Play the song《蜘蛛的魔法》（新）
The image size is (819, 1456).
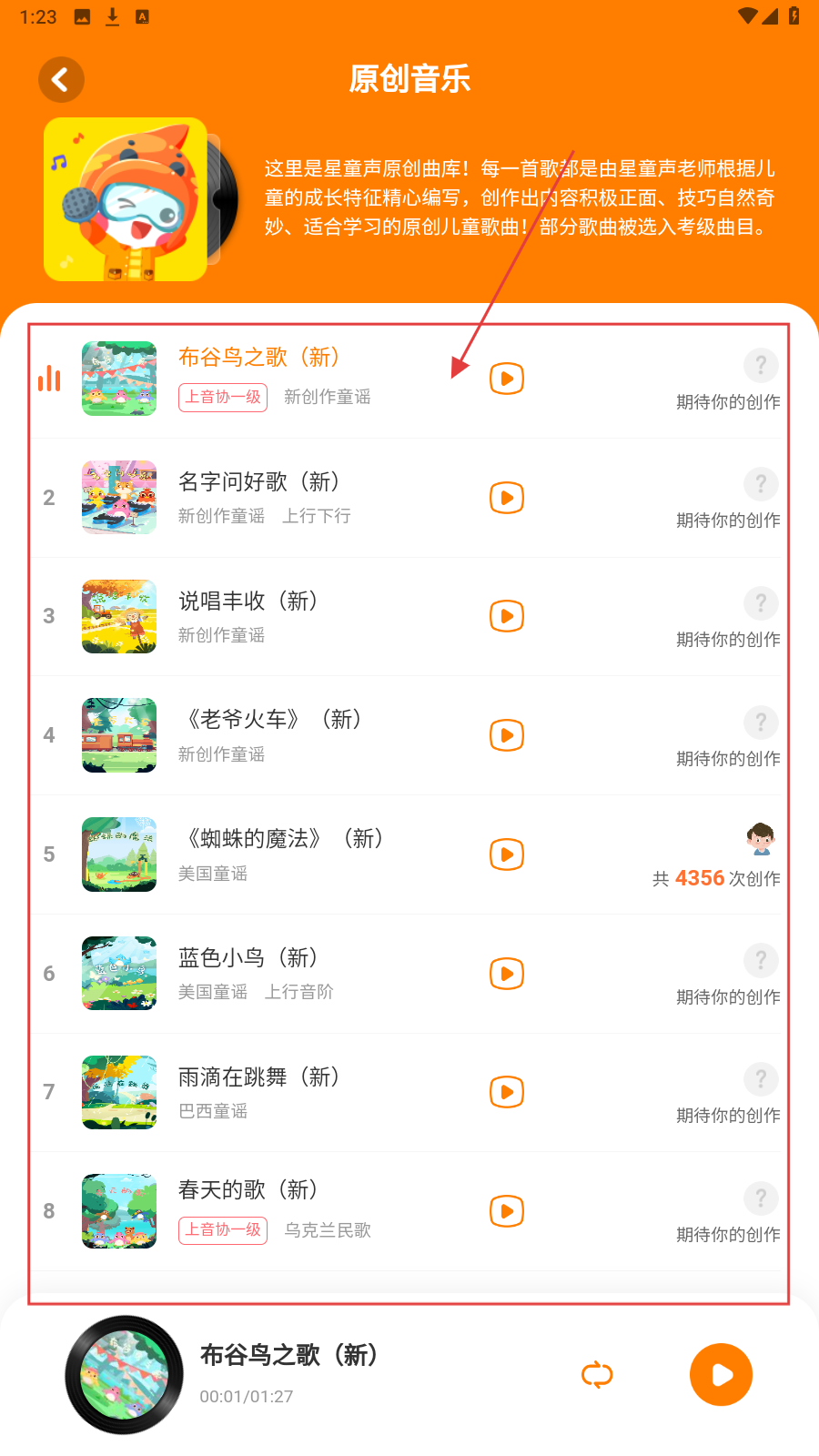click(x=507, y=854)
